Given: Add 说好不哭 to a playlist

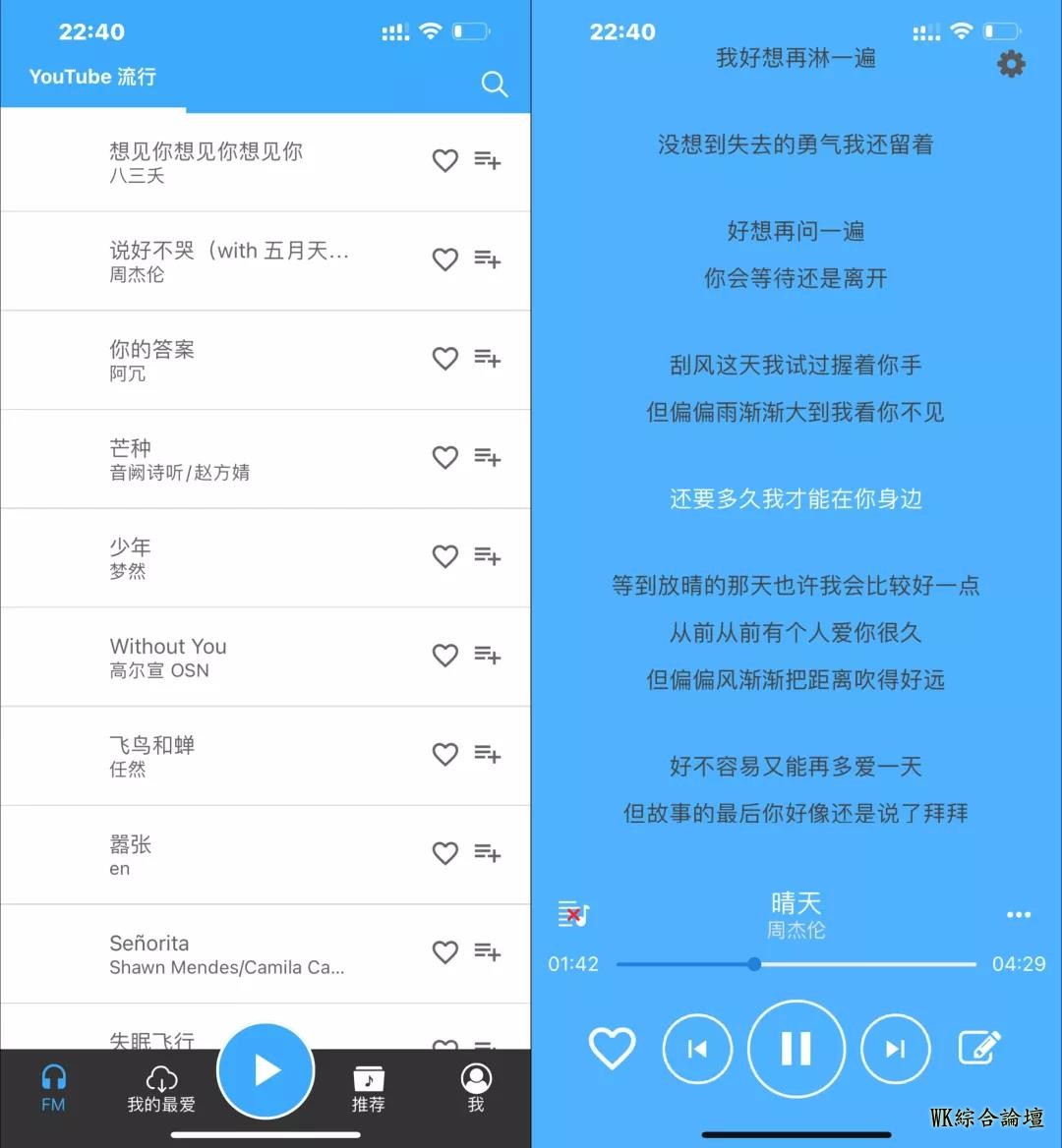Looking at the screenshot, I should coord(488,259).
